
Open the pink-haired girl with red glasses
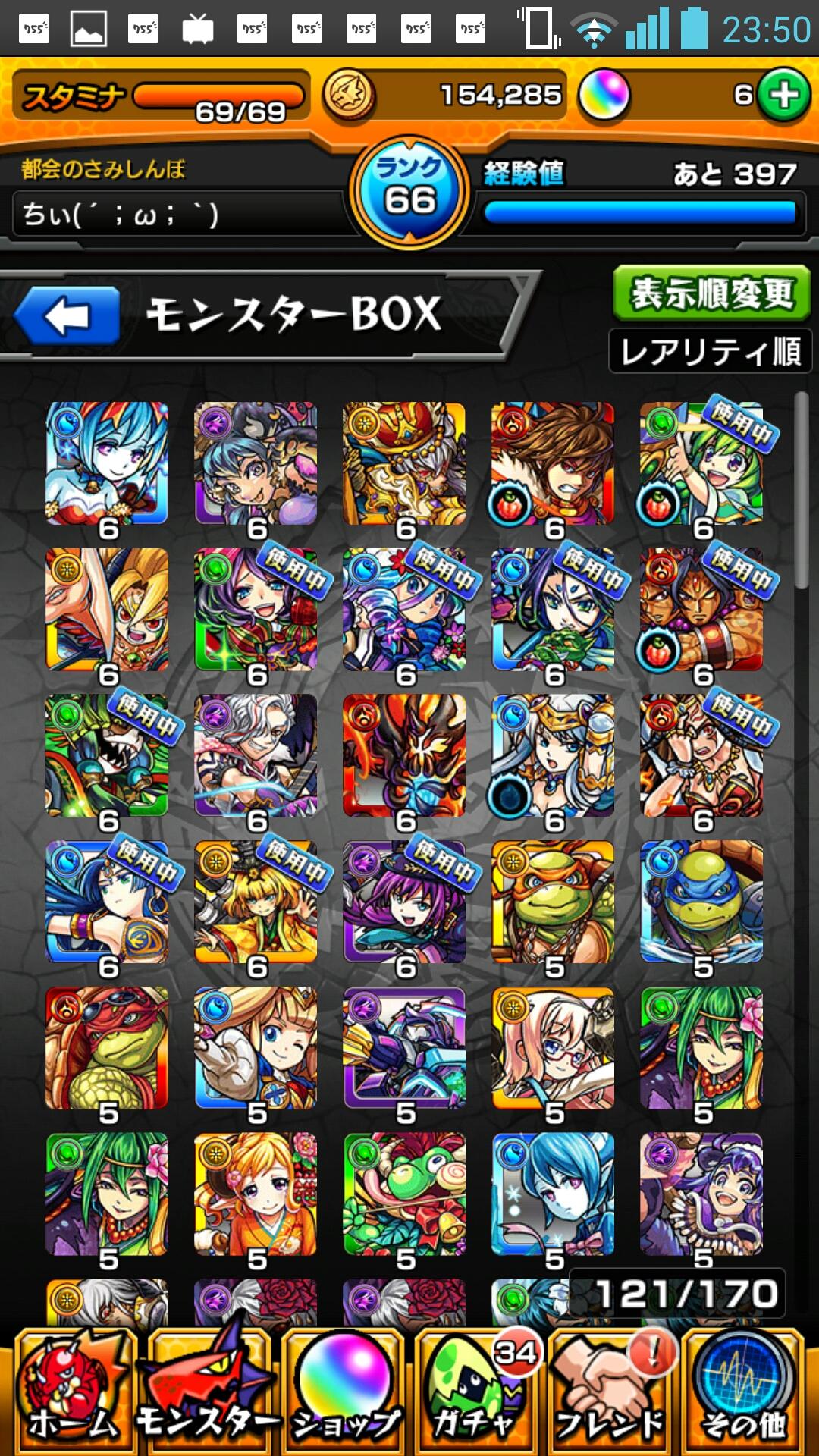point(553,1048)
